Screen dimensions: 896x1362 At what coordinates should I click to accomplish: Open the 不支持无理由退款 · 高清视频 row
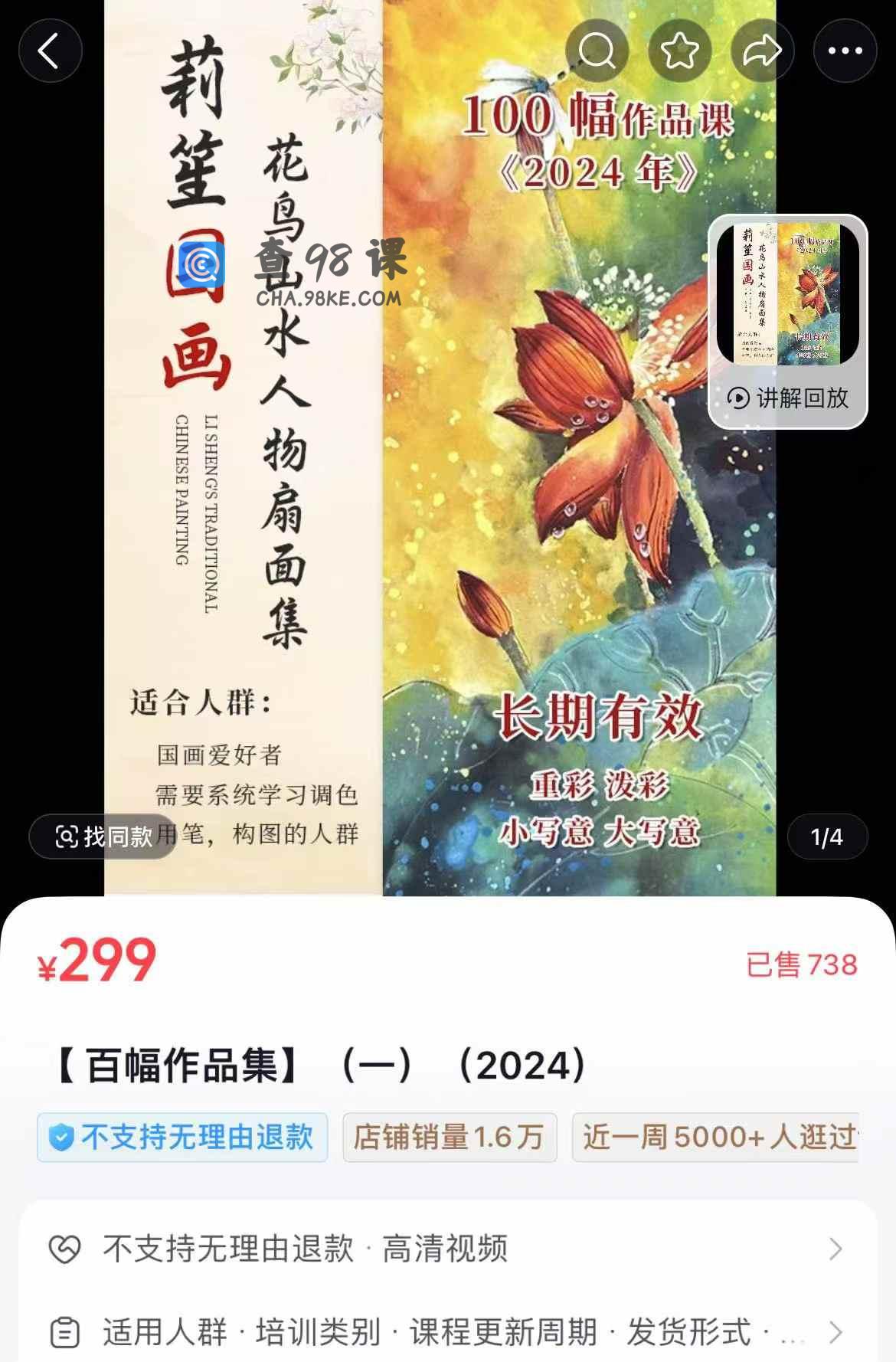[448, 1249]
